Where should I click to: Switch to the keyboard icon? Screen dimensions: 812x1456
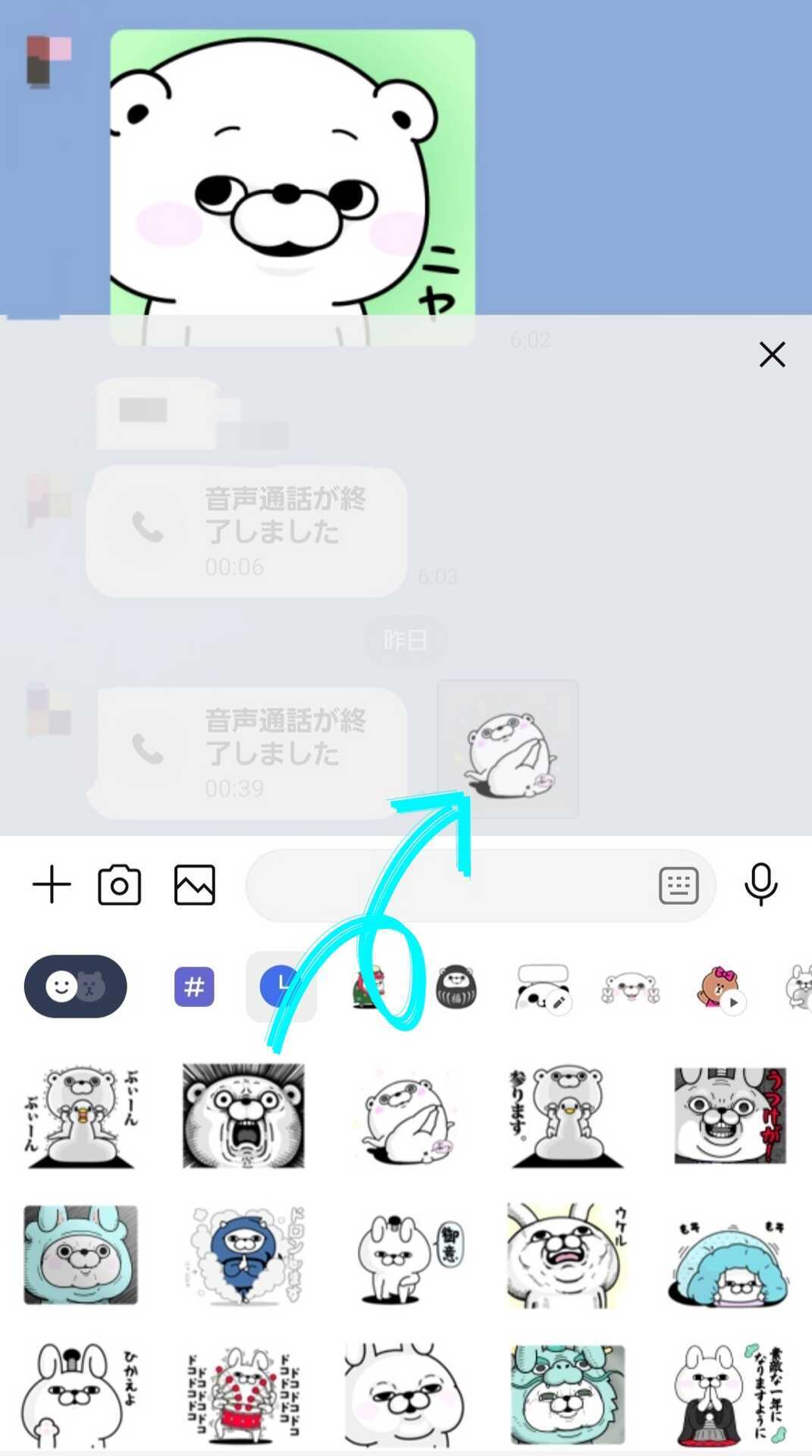(x=678, y=885)
